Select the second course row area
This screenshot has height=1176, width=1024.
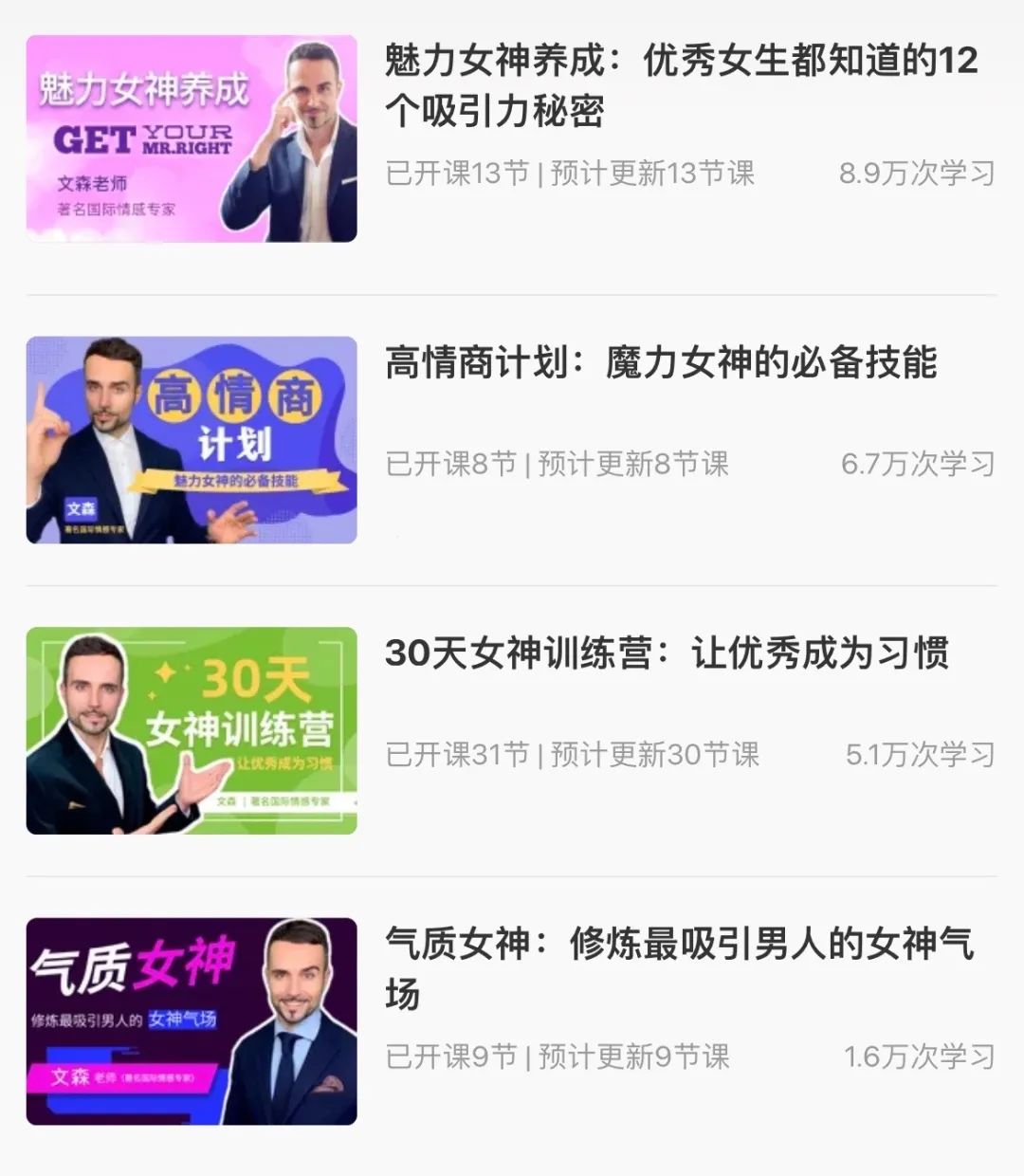[512, 436]
